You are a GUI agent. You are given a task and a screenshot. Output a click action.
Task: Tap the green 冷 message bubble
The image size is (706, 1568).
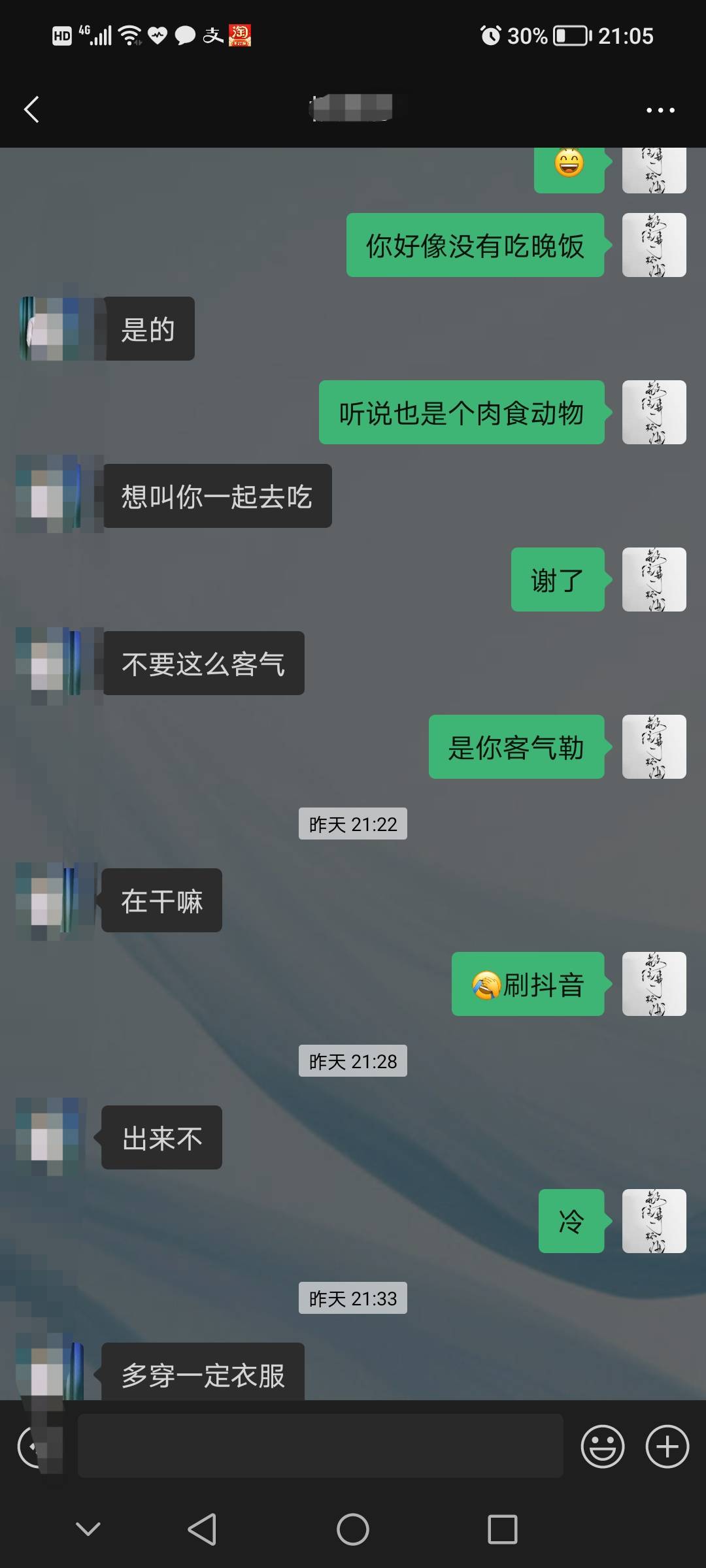coord(571,1222)
